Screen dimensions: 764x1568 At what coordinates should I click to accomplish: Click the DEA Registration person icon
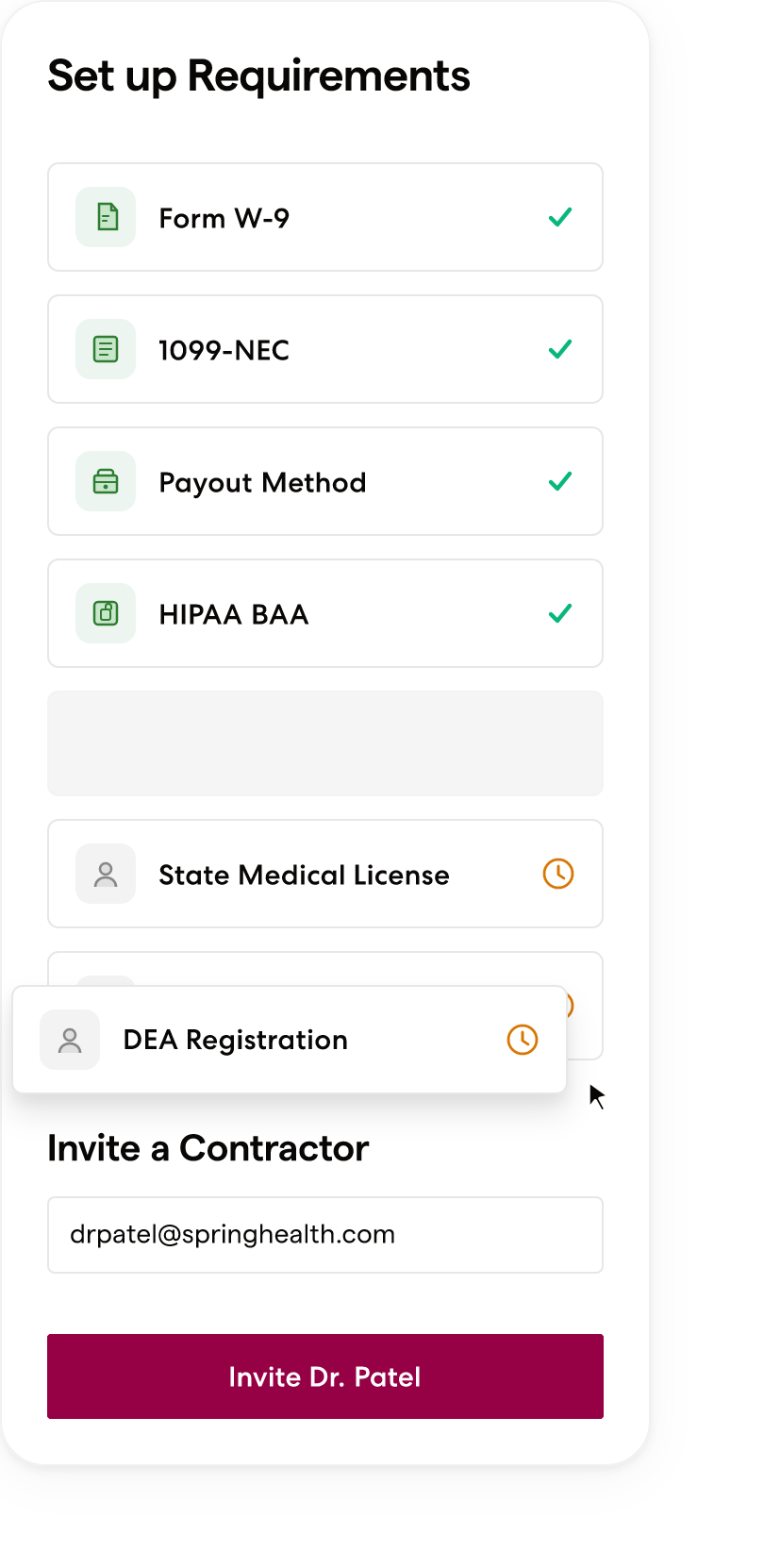click(69, 1040)
